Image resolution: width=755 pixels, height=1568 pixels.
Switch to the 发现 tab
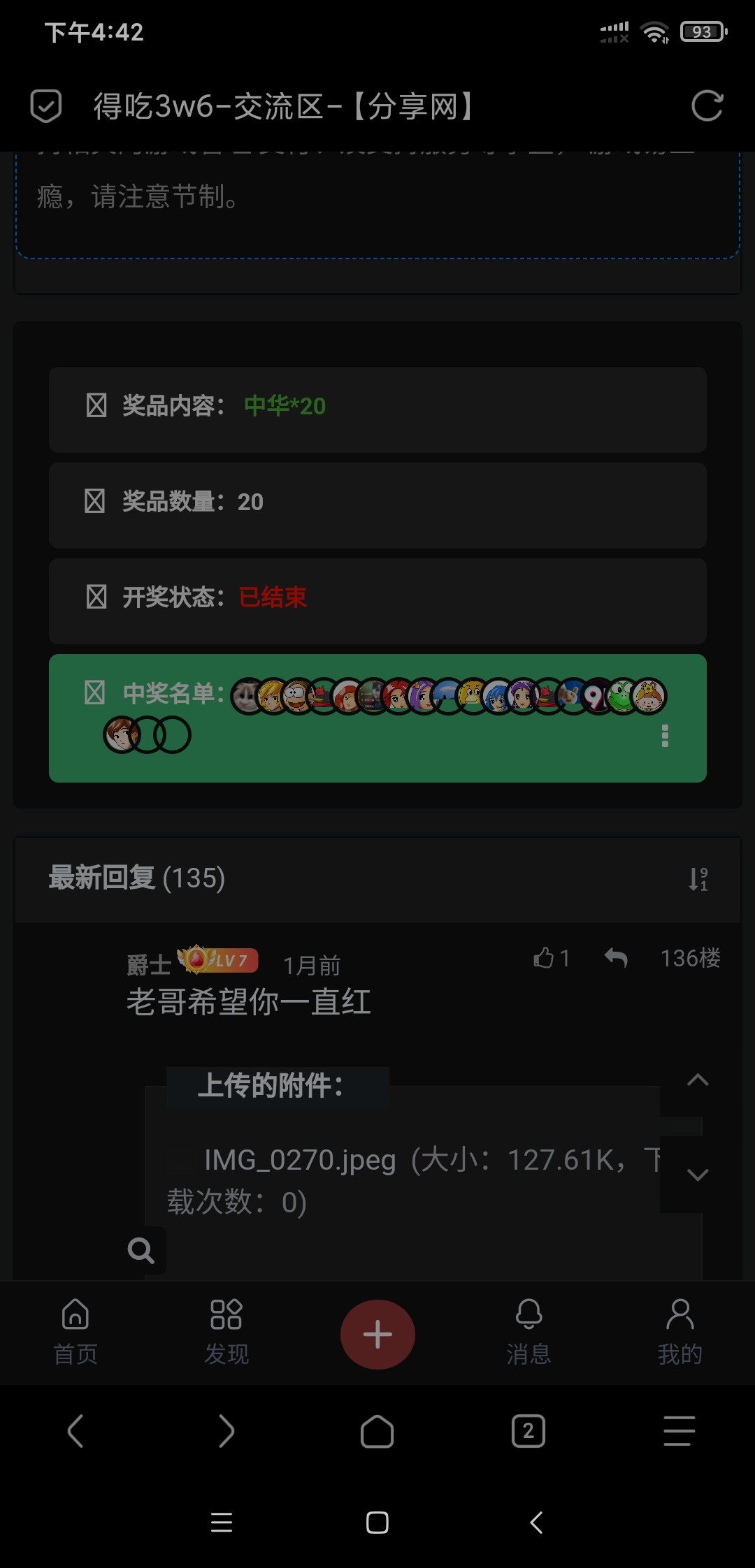[x=226, y=1332]
